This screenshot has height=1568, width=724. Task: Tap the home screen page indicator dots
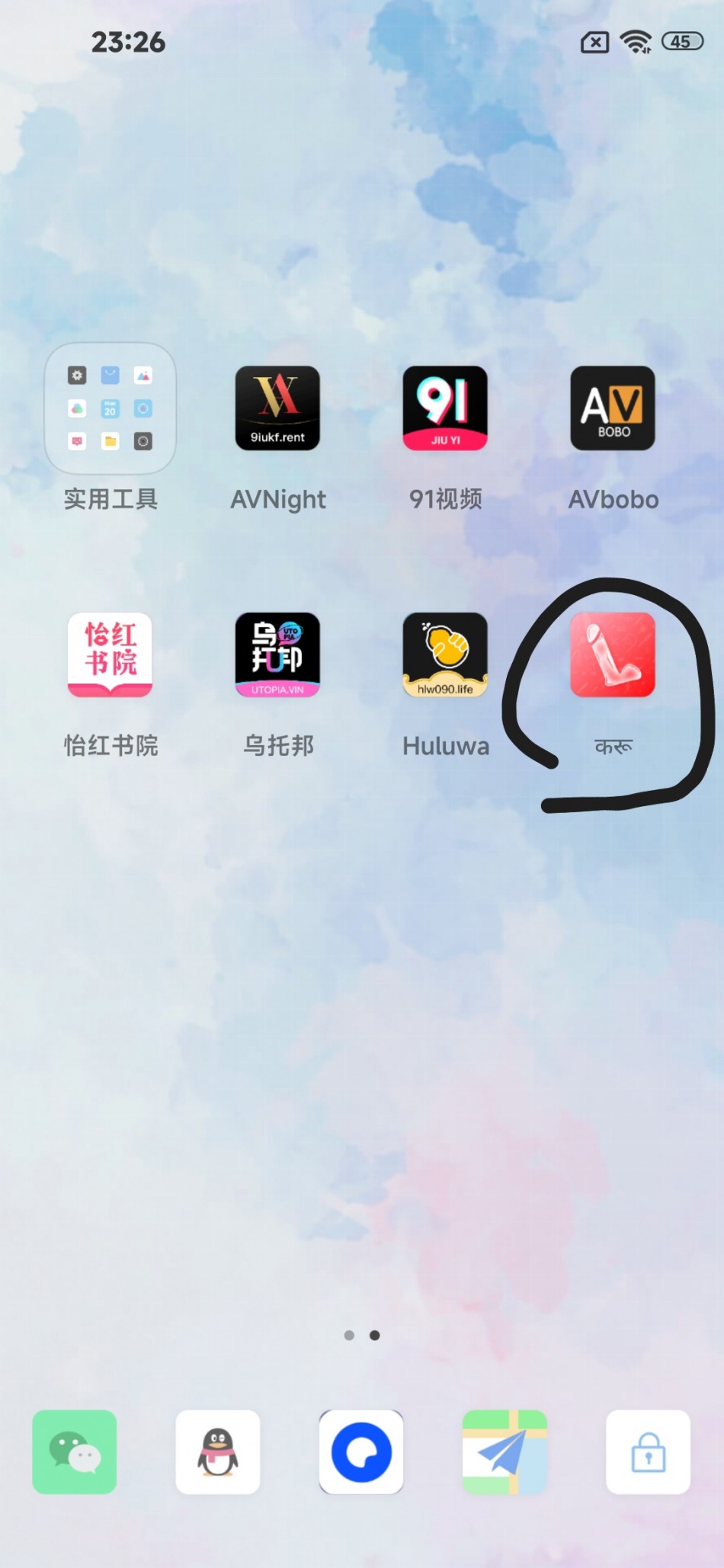(362, 1335)
